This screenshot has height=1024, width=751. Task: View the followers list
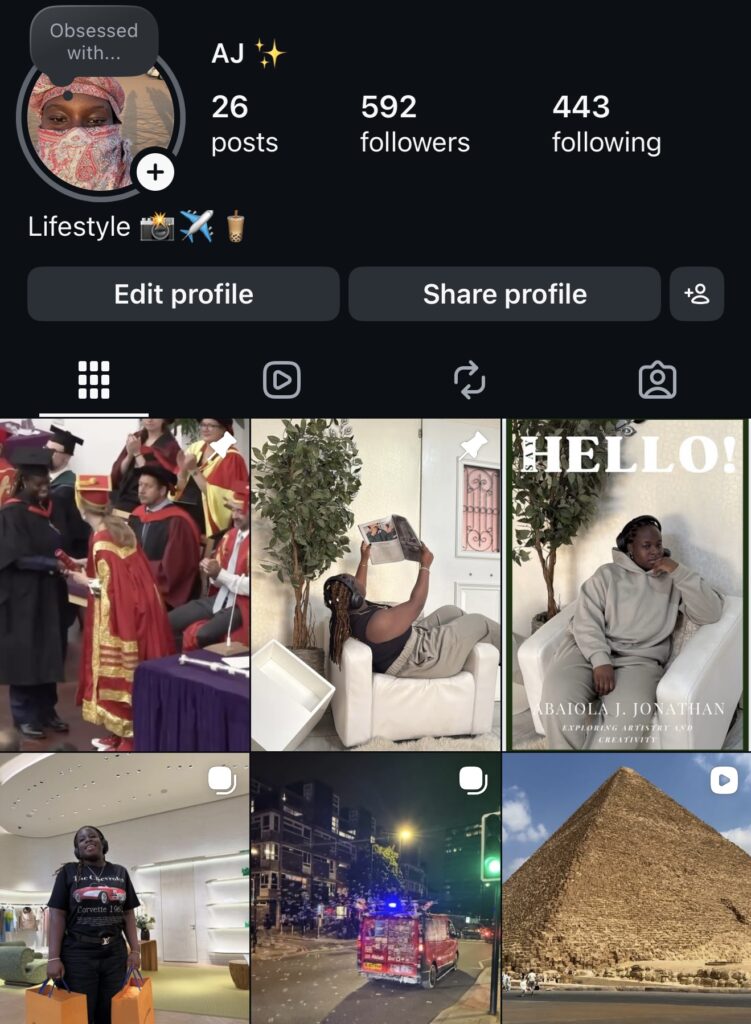[x=414, y=124]
